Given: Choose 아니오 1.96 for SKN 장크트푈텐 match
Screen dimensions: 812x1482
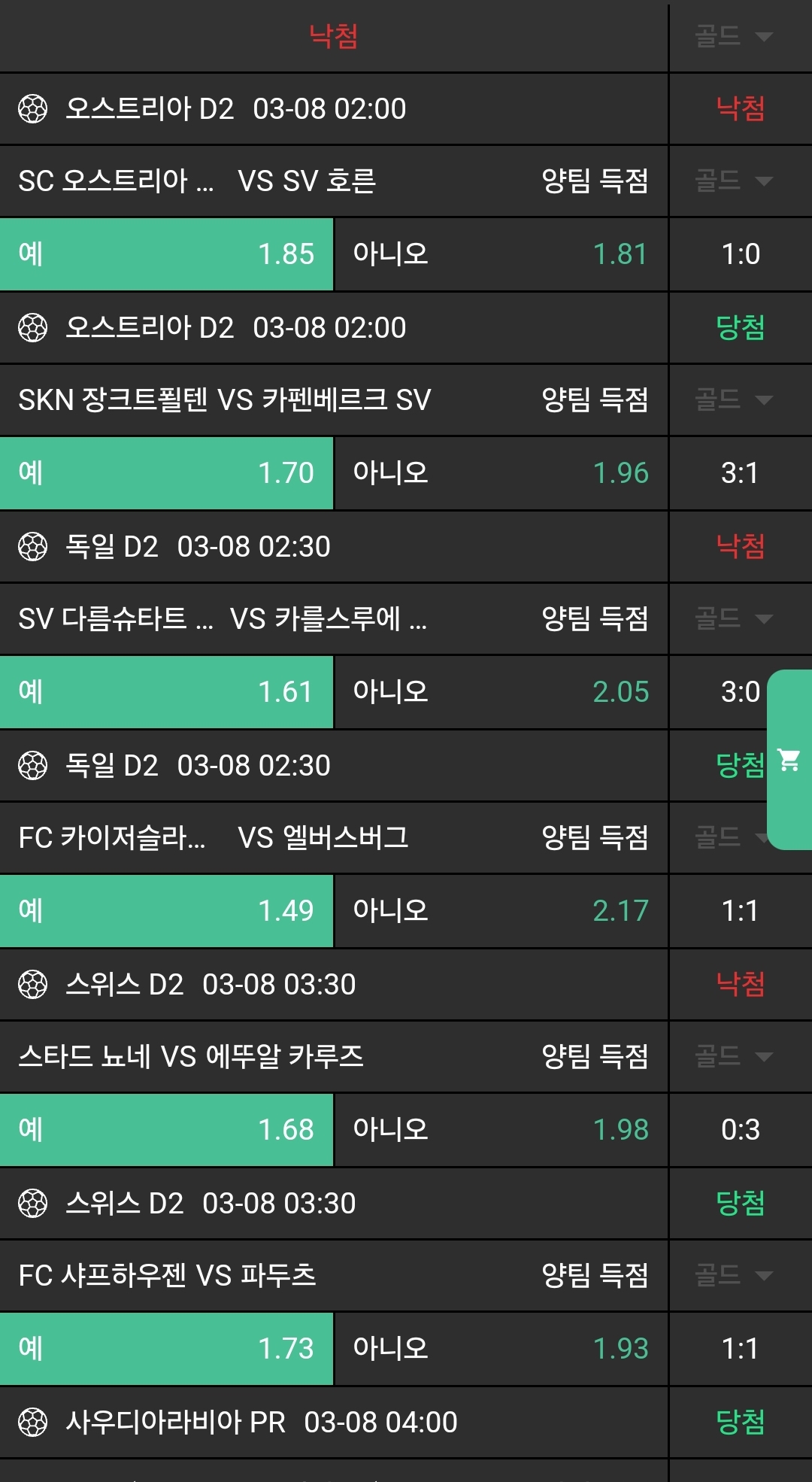Looking at the screenshot, I should pos(501,473).
